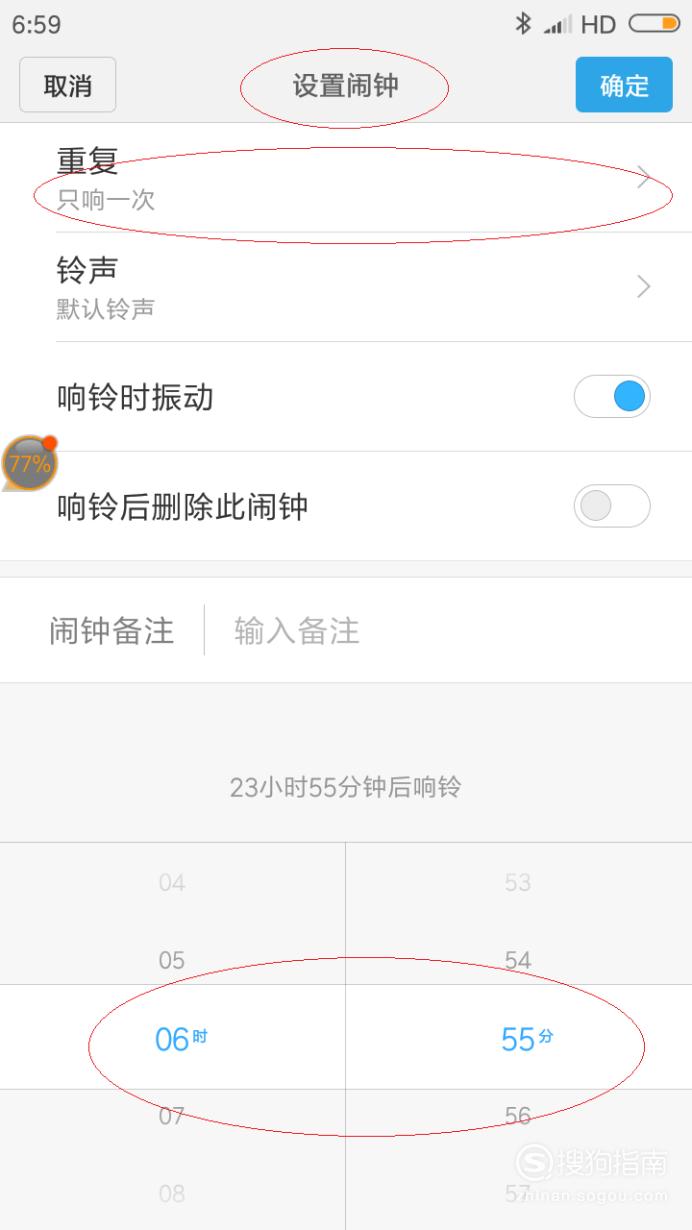Open the 铃声 ringtone setting

(346, 288)
